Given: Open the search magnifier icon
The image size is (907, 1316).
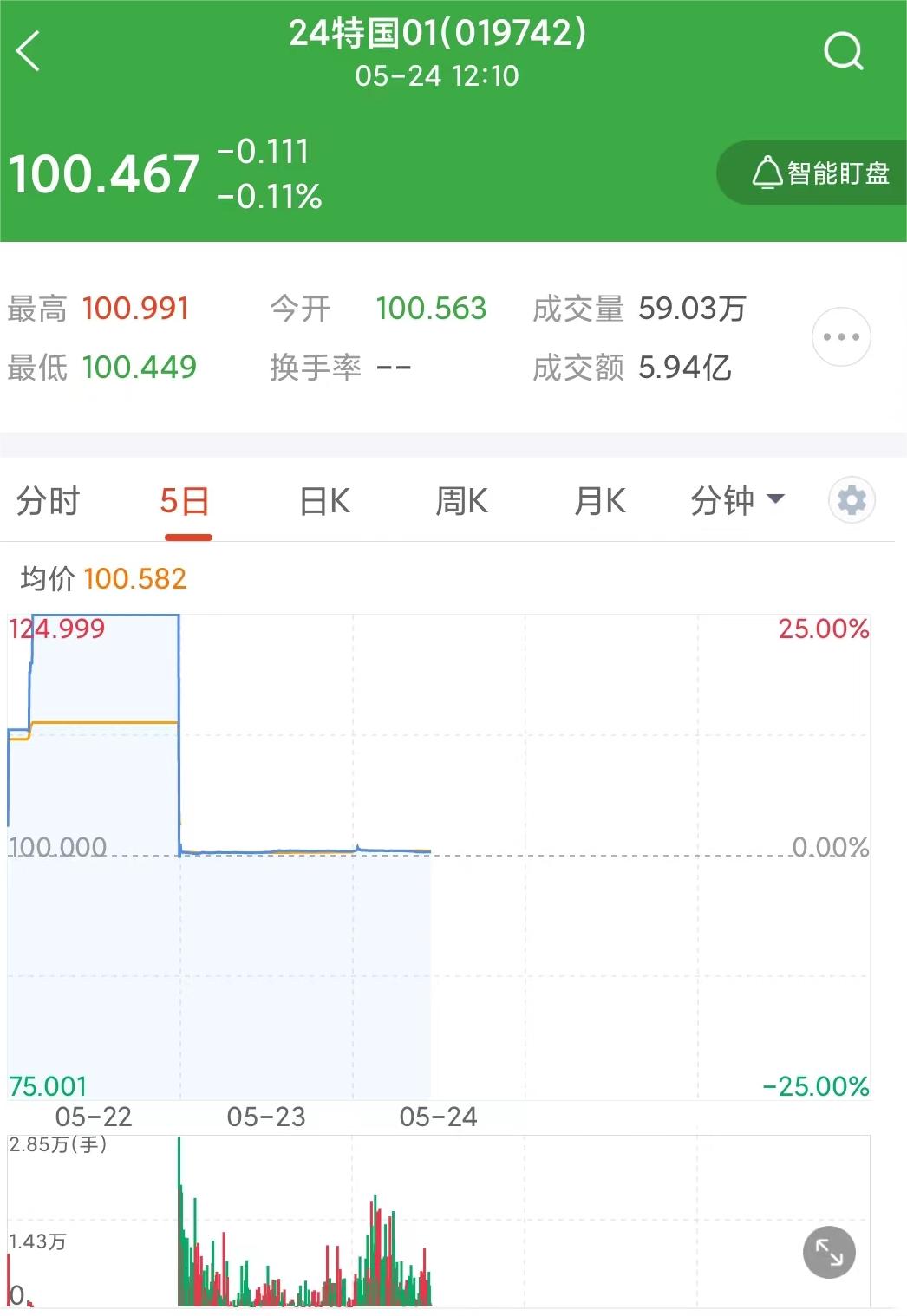Looking at the screenshot, I should [x=843, y=51].
